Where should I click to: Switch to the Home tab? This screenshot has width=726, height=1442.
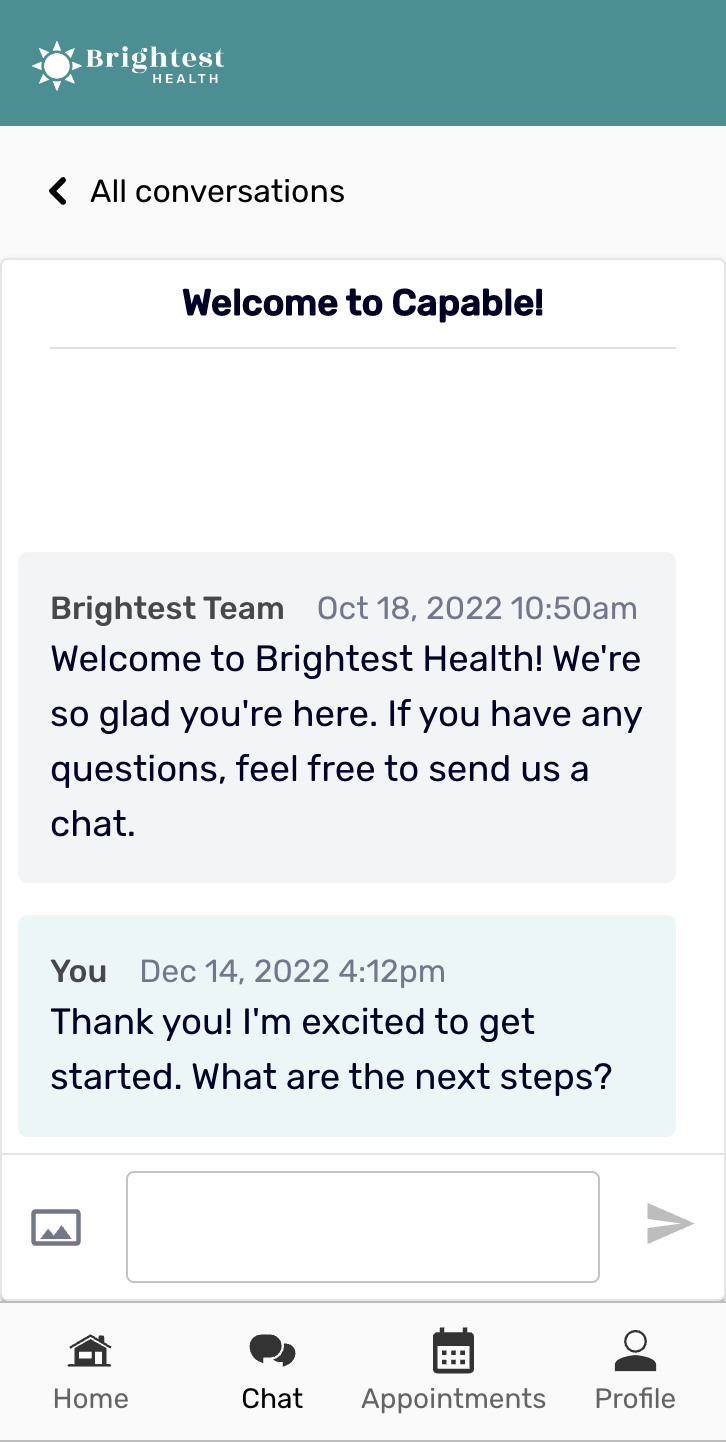(91, 1371)
